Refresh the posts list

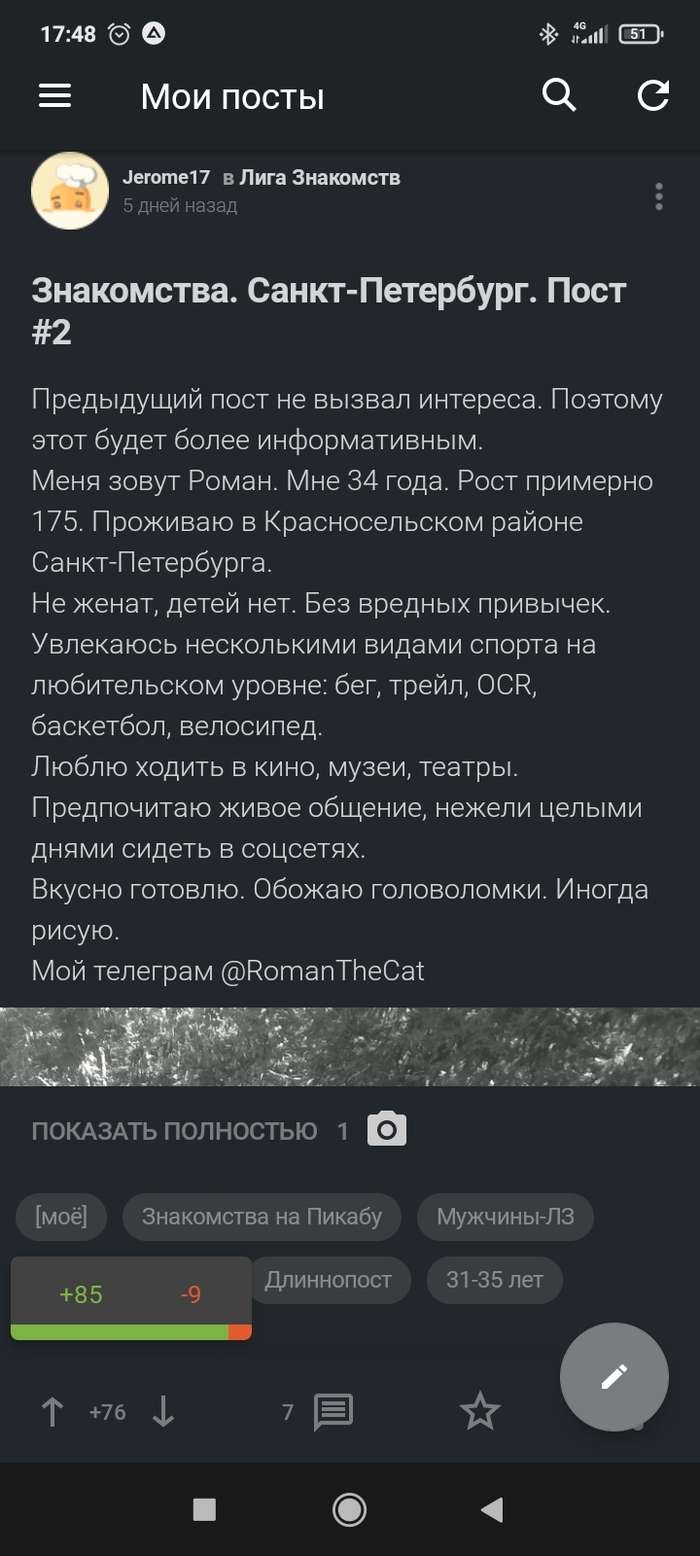pyautogui.click(x=653, y=96)
